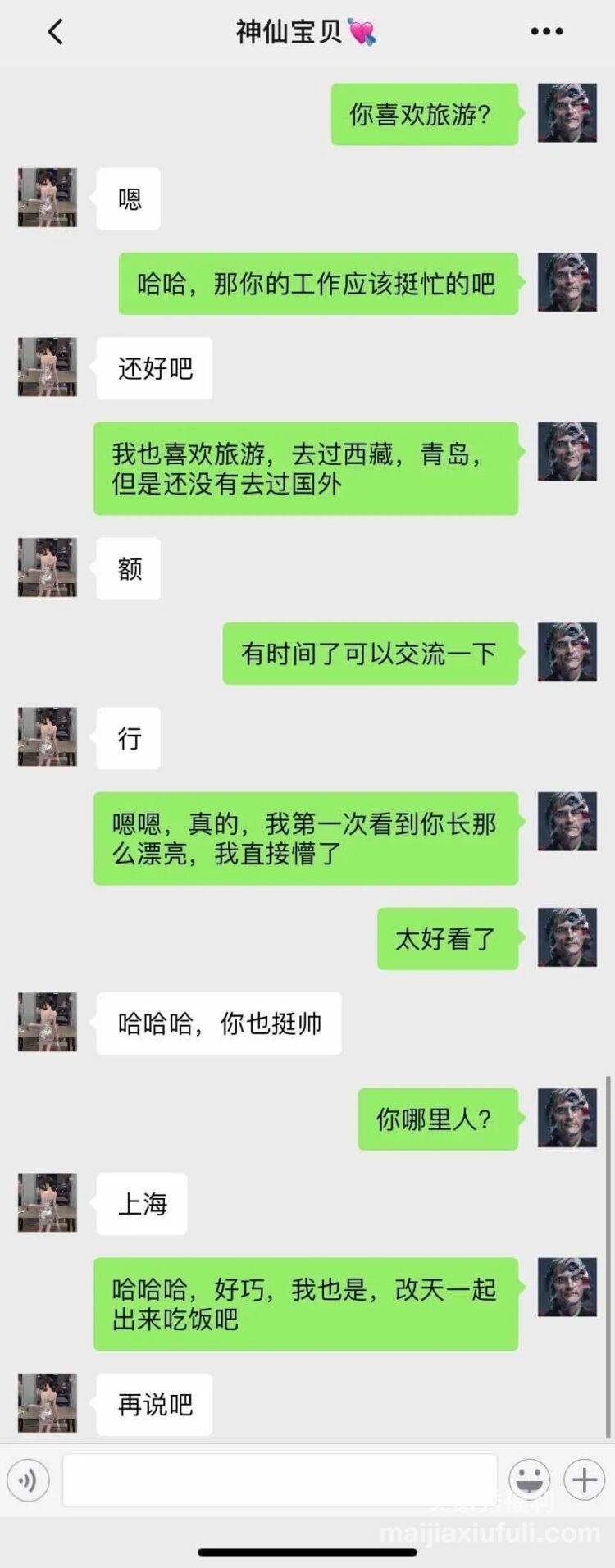Open the three-dot chat info menu

click(x=546, y=32)
